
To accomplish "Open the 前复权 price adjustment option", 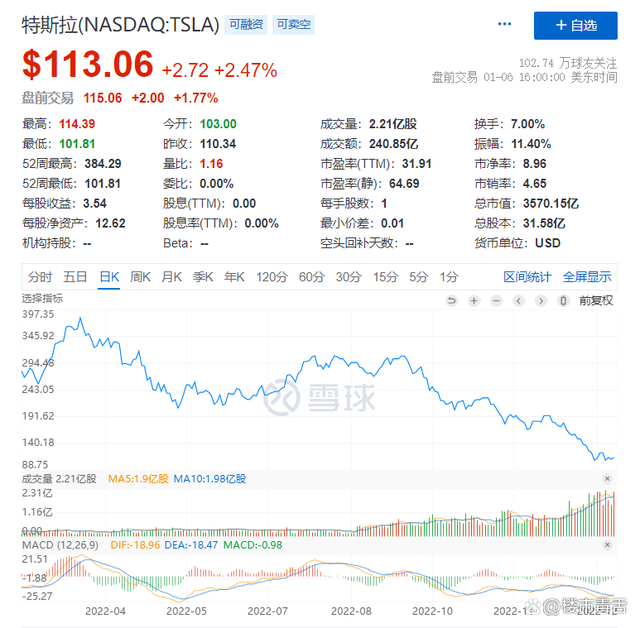I will 595,301.
